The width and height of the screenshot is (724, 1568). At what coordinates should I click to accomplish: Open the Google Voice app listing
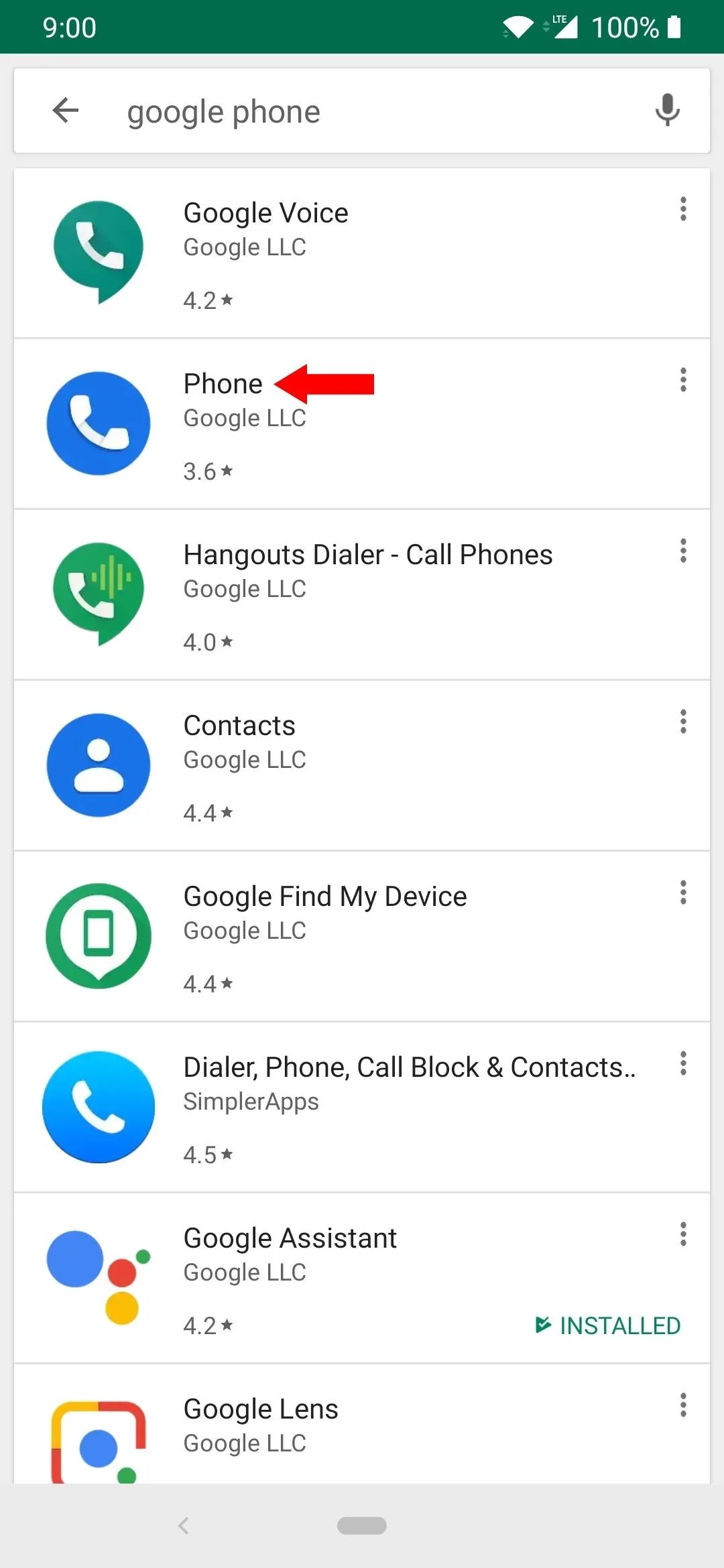point(362,253)
